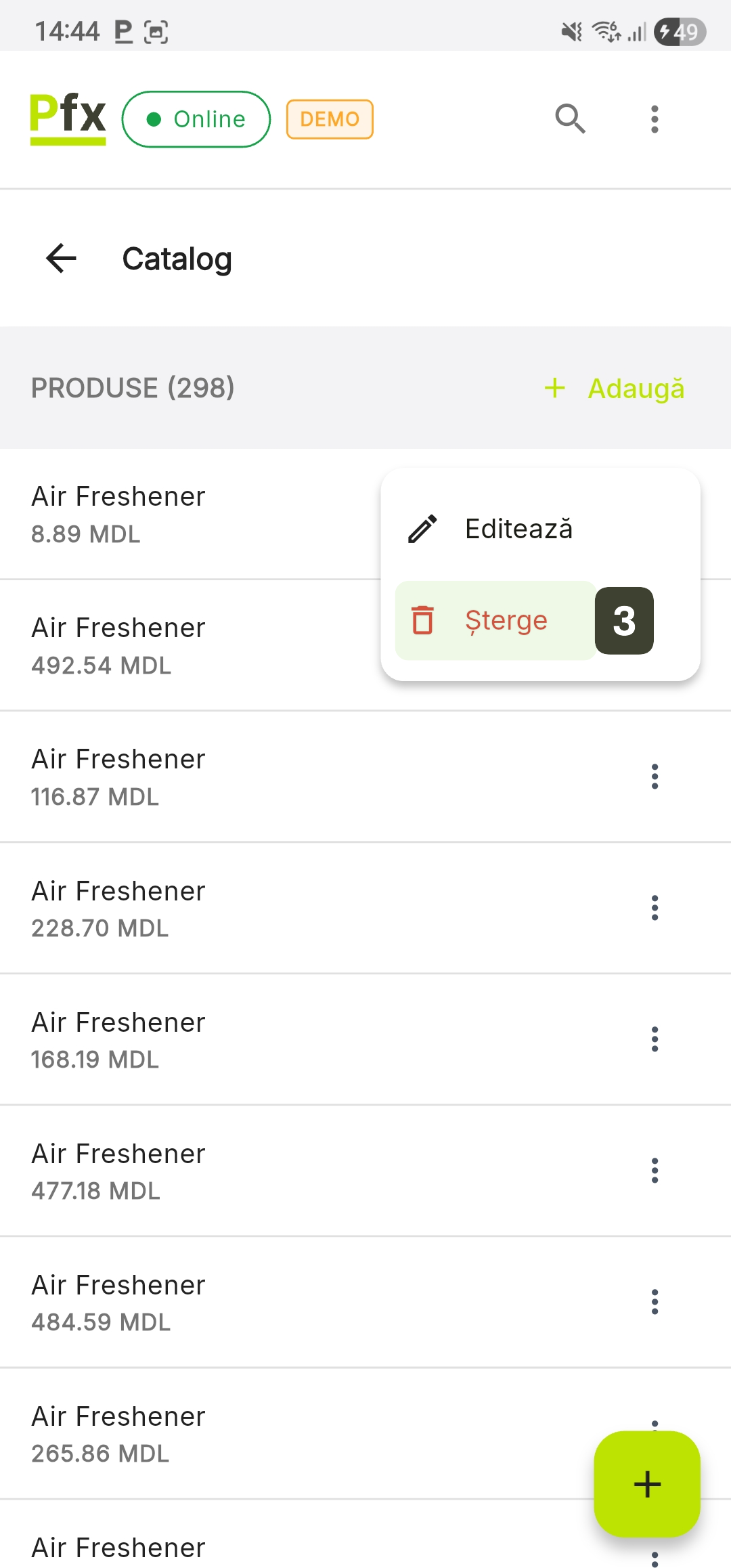Open the top bar overflow menu
This screenshot has width=731, height=1568.
pos(654,119)
